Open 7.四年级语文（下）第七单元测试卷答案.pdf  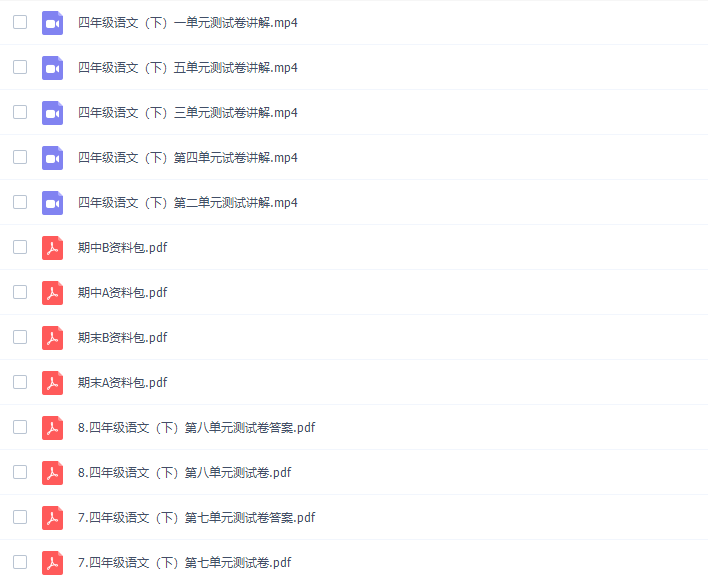coord(196,517)
